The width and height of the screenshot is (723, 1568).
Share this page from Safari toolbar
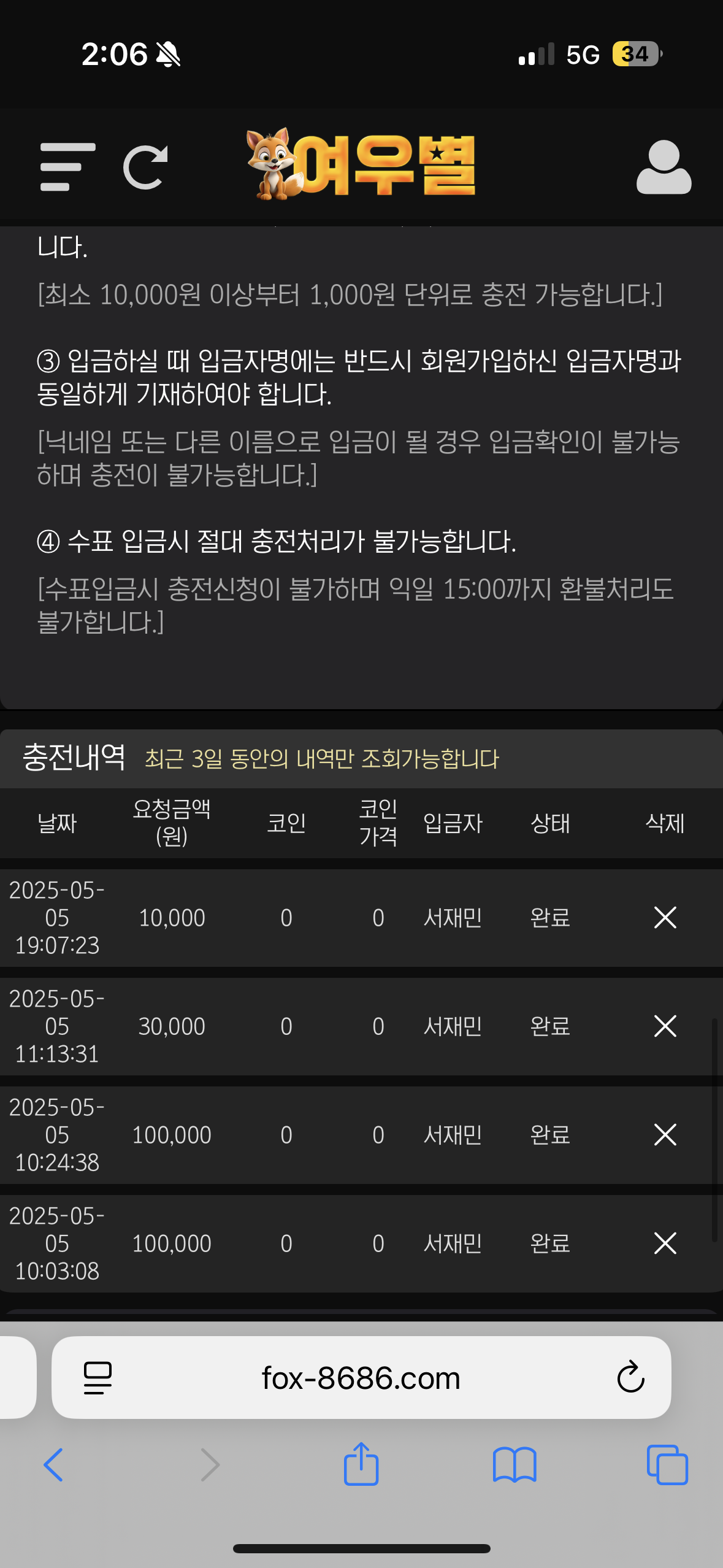361,1464
